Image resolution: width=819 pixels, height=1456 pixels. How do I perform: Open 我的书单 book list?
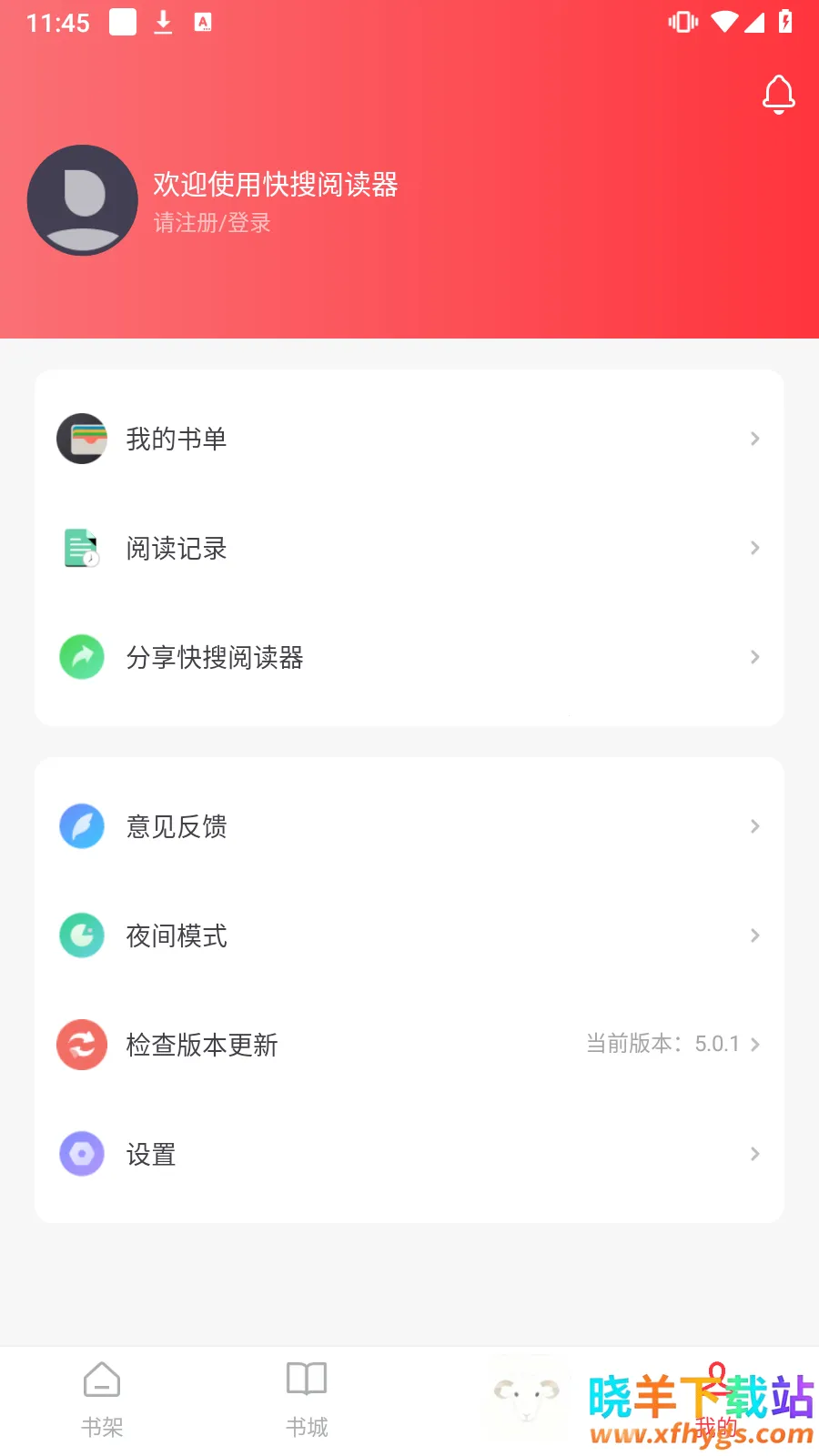[409, 439]
